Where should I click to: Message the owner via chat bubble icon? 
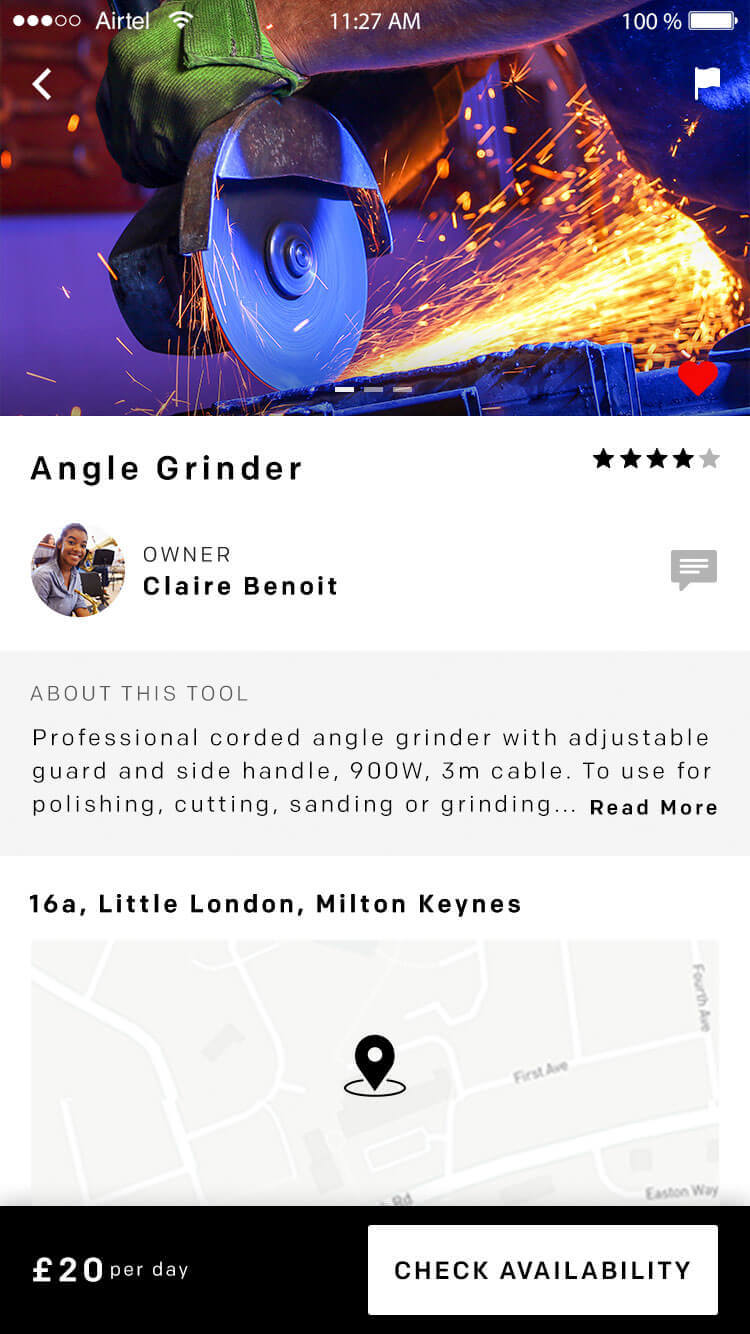click(694, 570)
